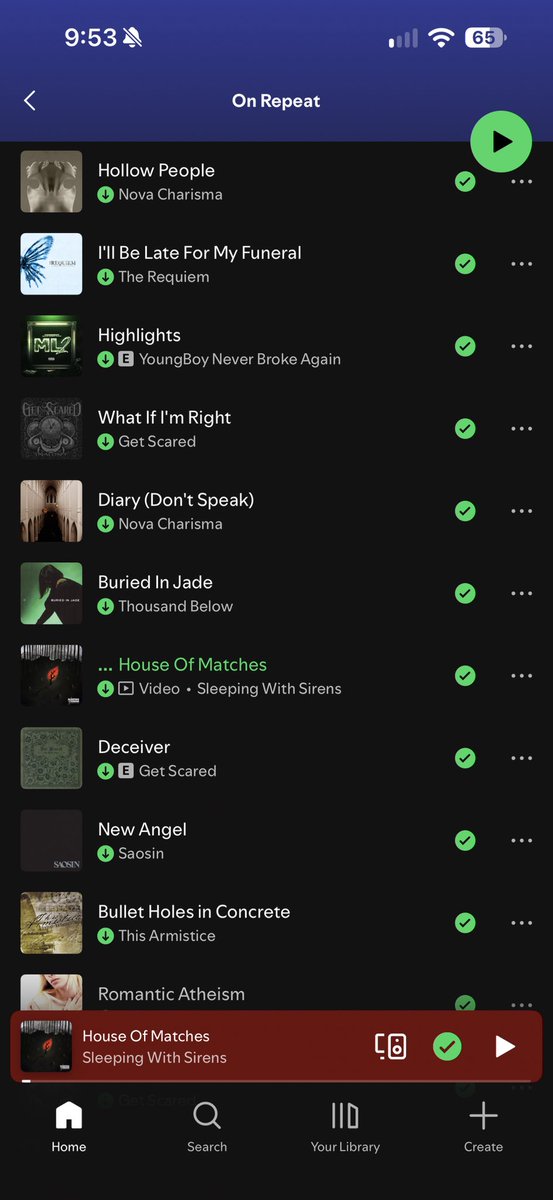Play Hollow People by Nova Charisma
Viewport: 553px width, 1200px height.
click(x=230, y=182)
